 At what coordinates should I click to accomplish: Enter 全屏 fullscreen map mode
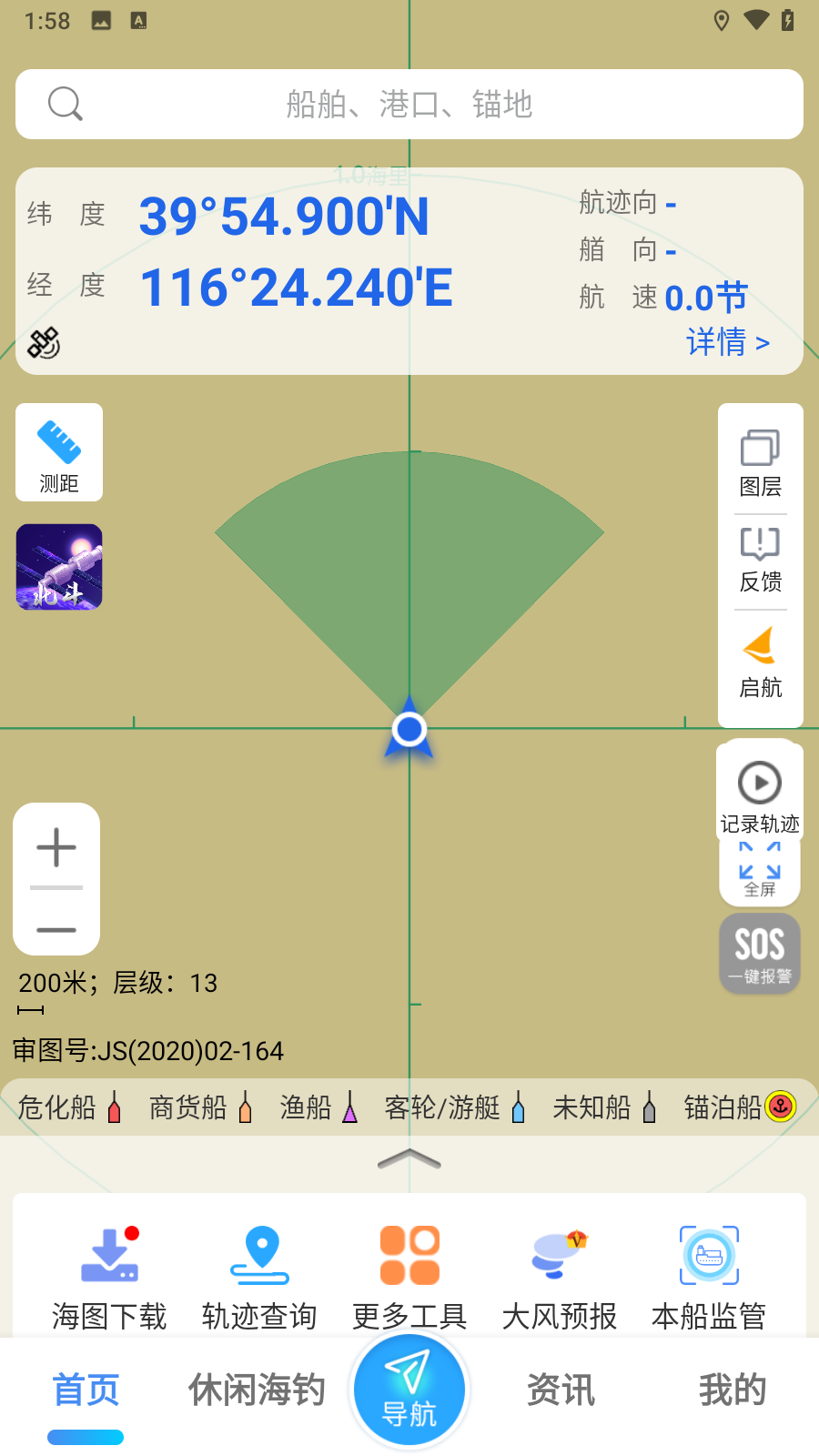coord(760,869)
